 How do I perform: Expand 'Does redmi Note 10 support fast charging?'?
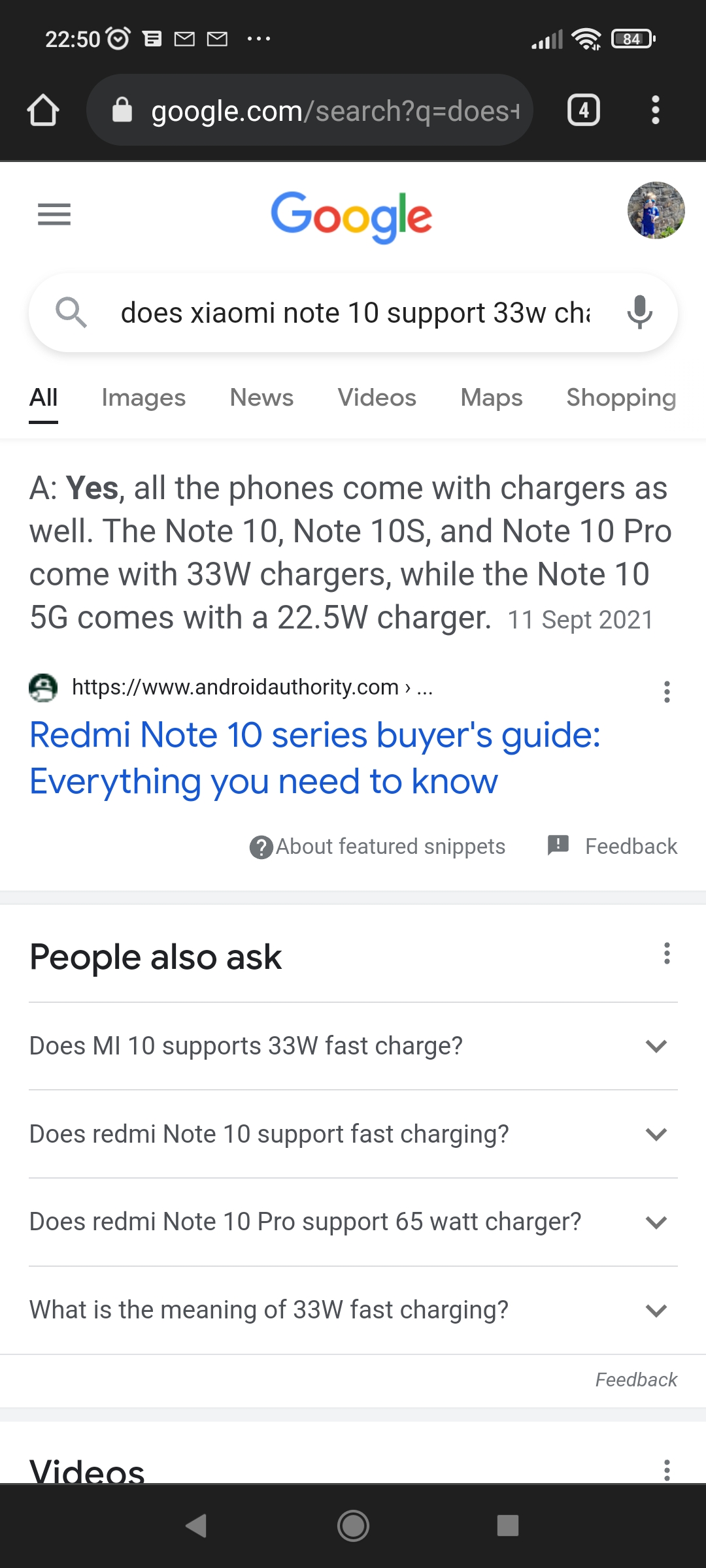[x=353, y=1134]
